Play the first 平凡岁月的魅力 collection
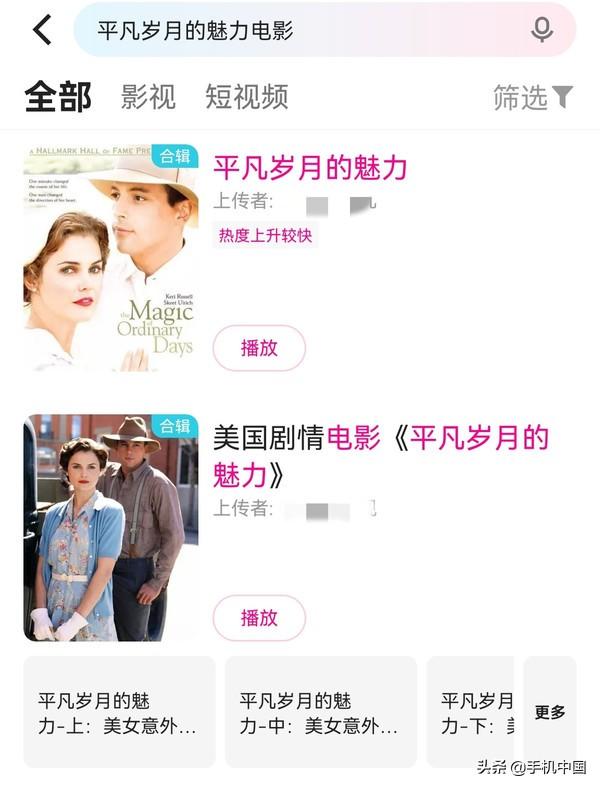The height and width of the screenshot is (788, 600). 259,348
